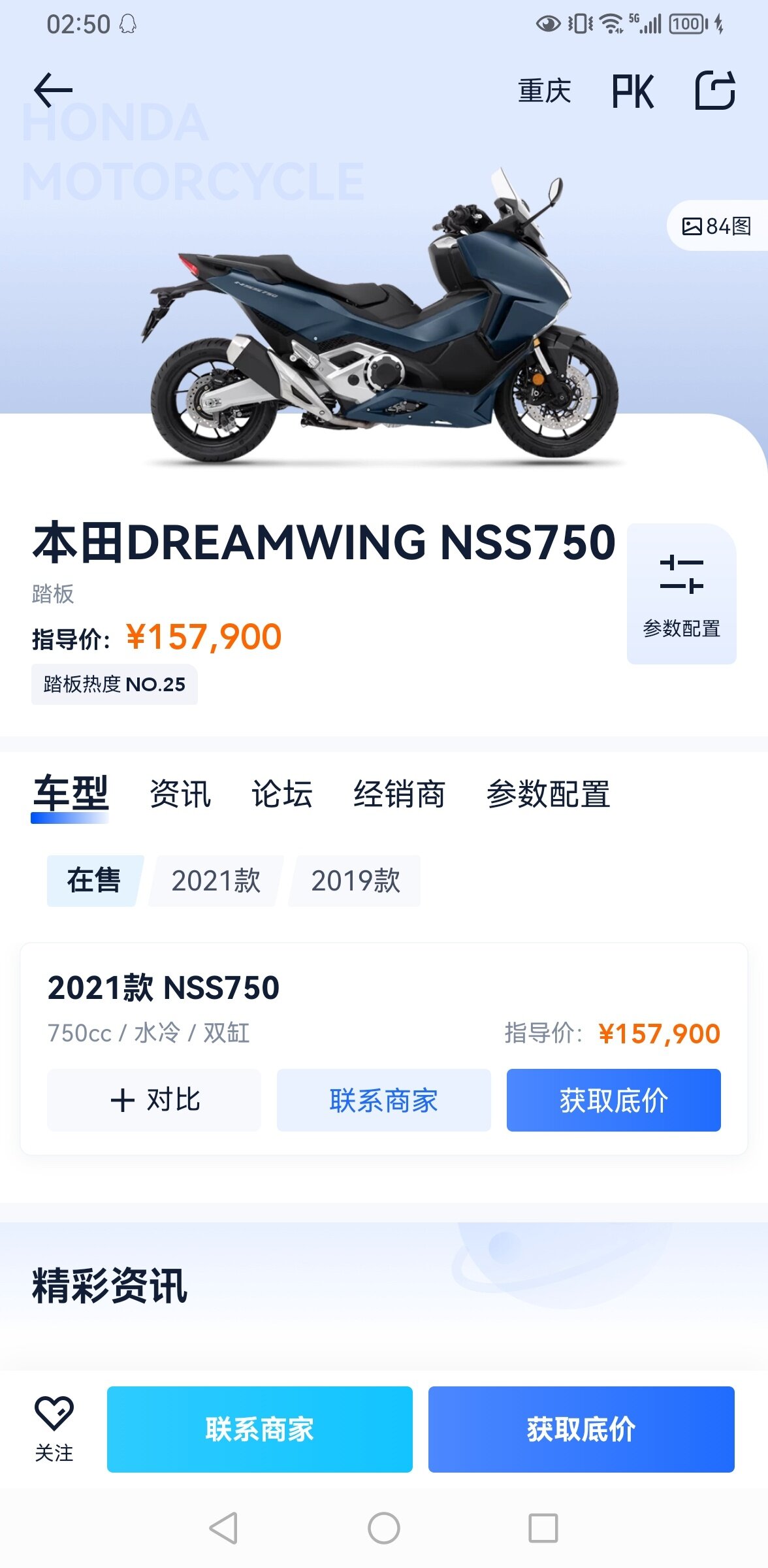Follow this model with the 关注 heart
Image resolution: width=768 pixels, height=1568 pixels.
tap(54, 1428)
